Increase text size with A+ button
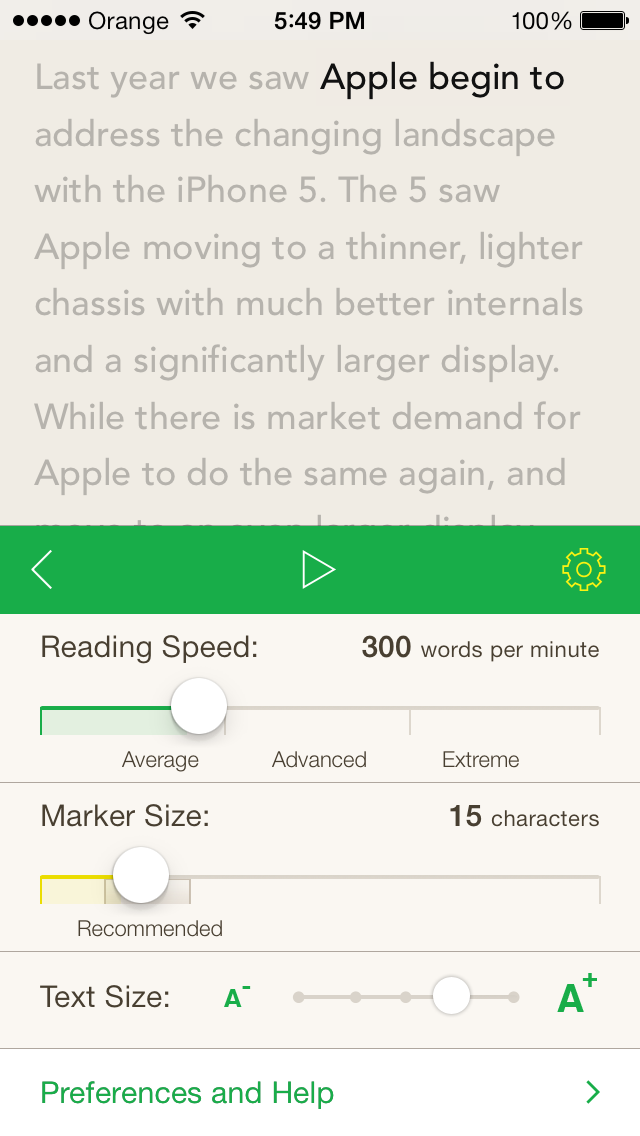This screenshot has height=1136, width=640. click(575, 996)
